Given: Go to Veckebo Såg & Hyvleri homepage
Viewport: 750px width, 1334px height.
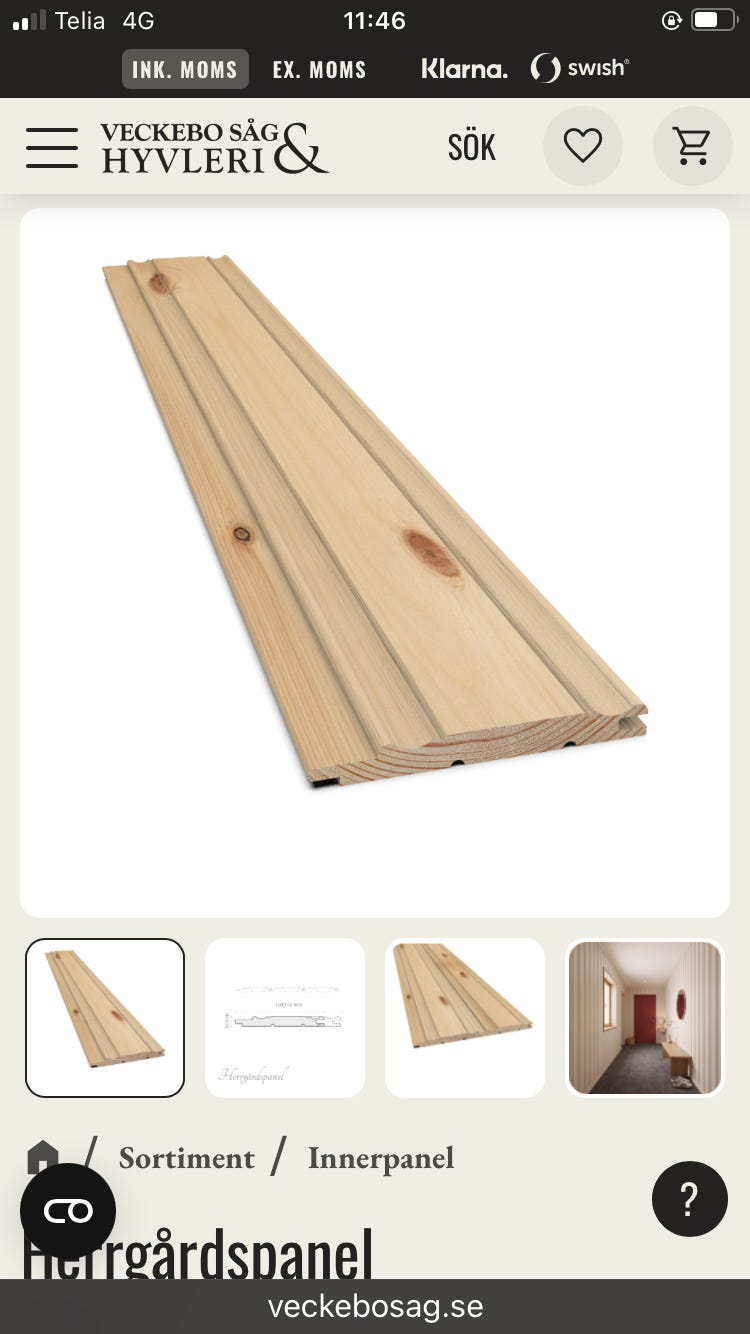Looking at the screenshot, I should coord(213,147).
